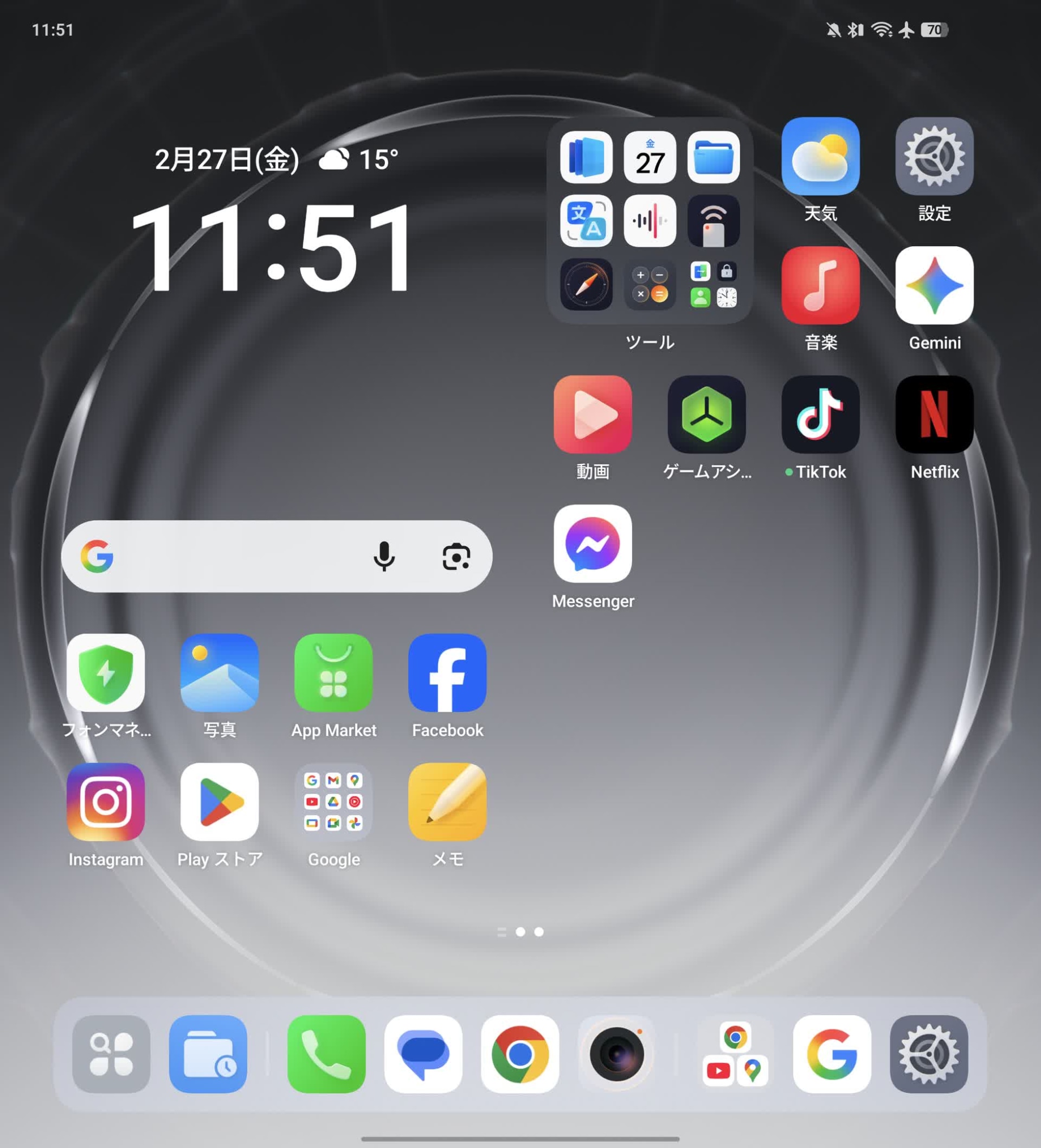The height and width of the screenshot is (1148, 1041).
Task: Launch Netflix
Action: (934, 415)
